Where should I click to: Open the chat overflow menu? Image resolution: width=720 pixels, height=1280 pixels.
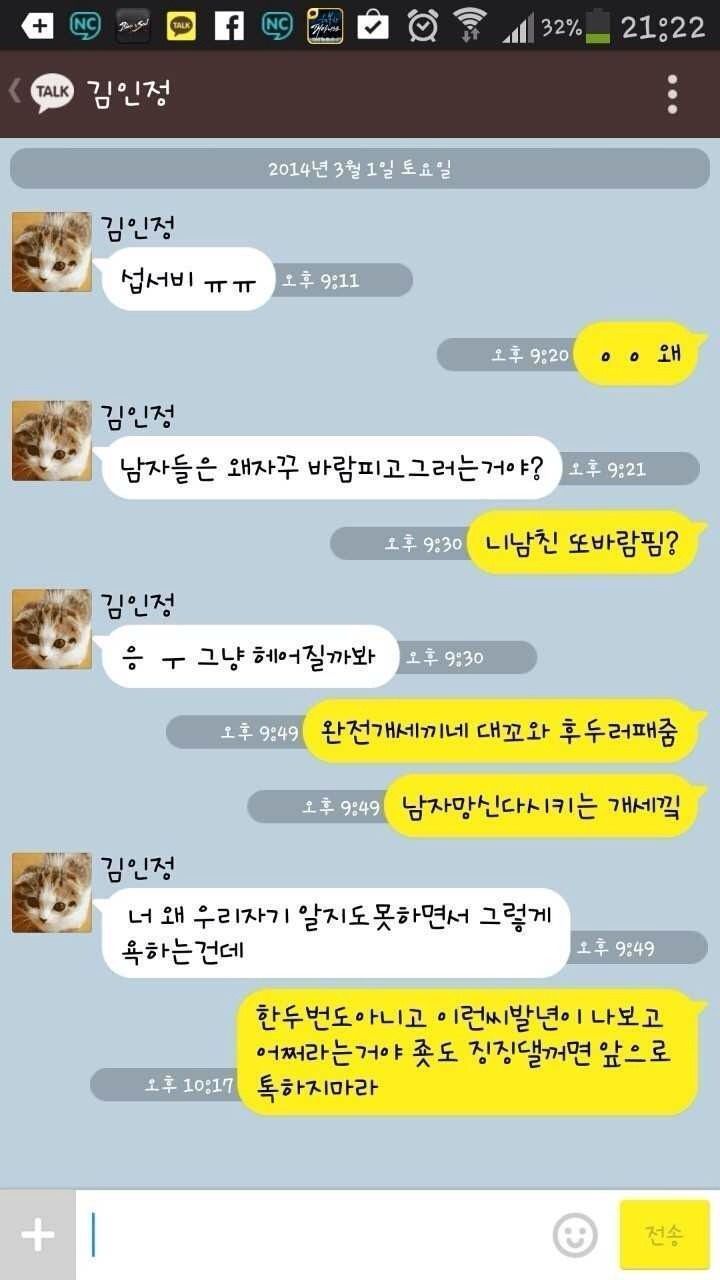[x=672, y=94]
